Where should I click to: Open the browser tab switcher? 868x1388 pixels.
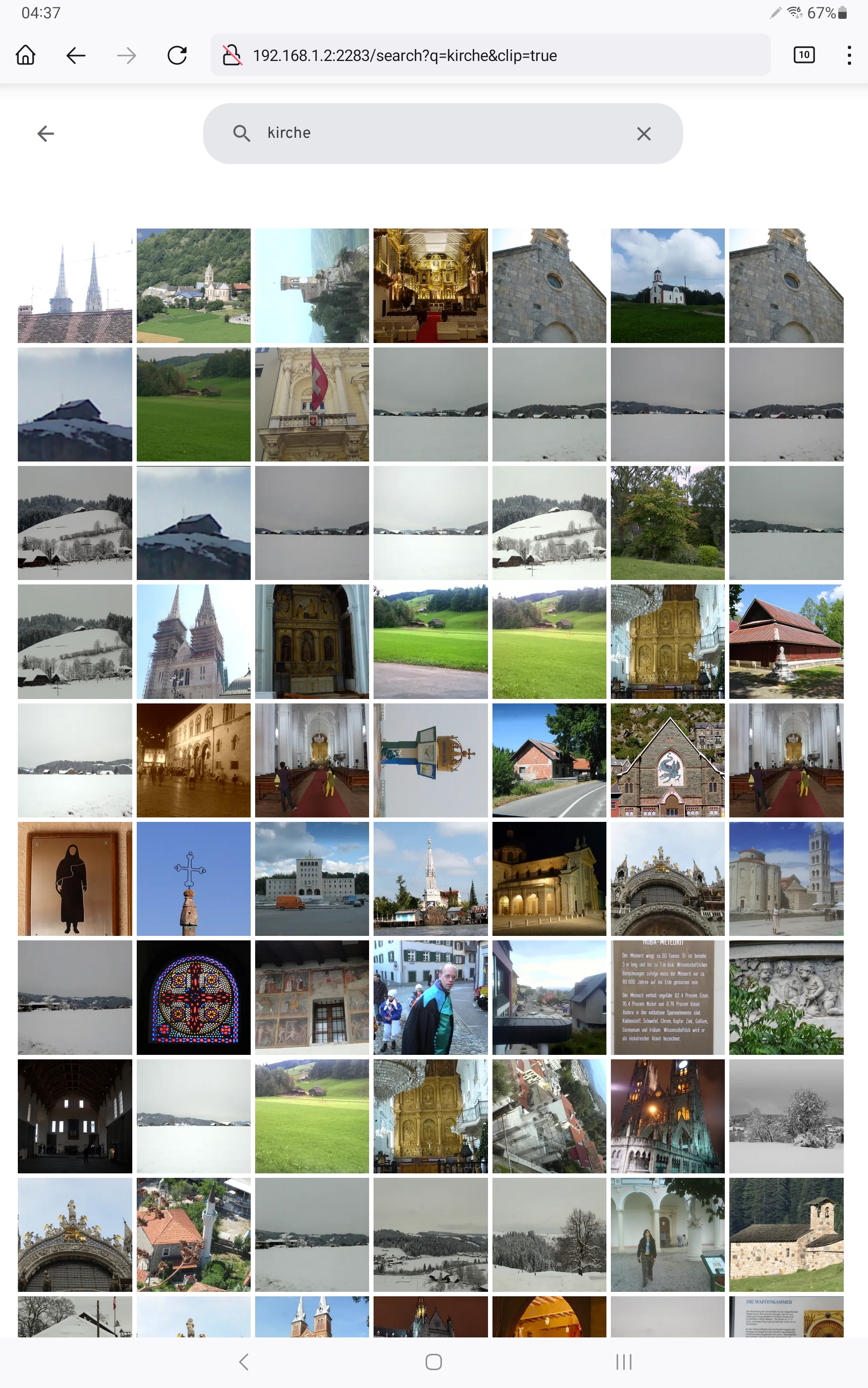click(804, 55)
